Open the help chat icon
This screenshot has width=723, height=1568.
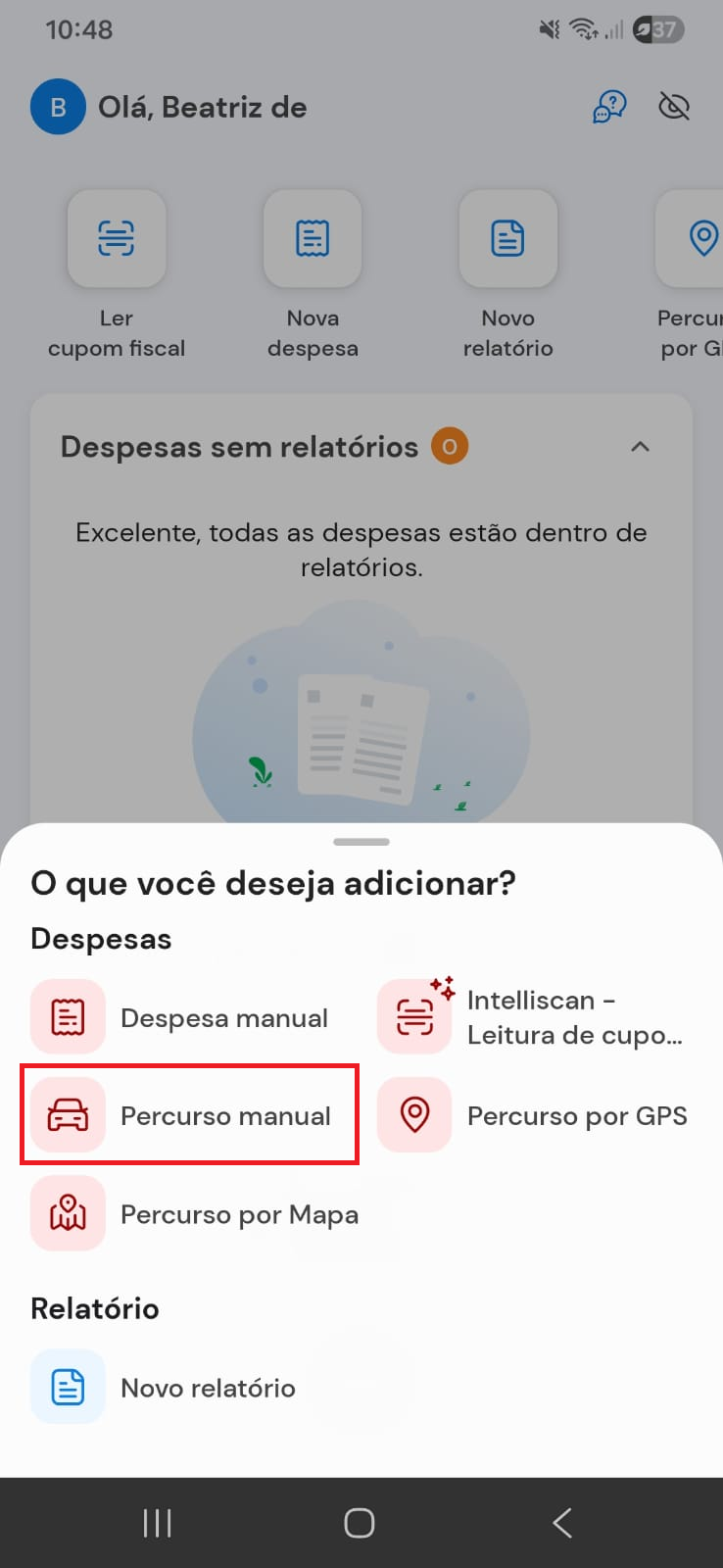click(609, 106)
